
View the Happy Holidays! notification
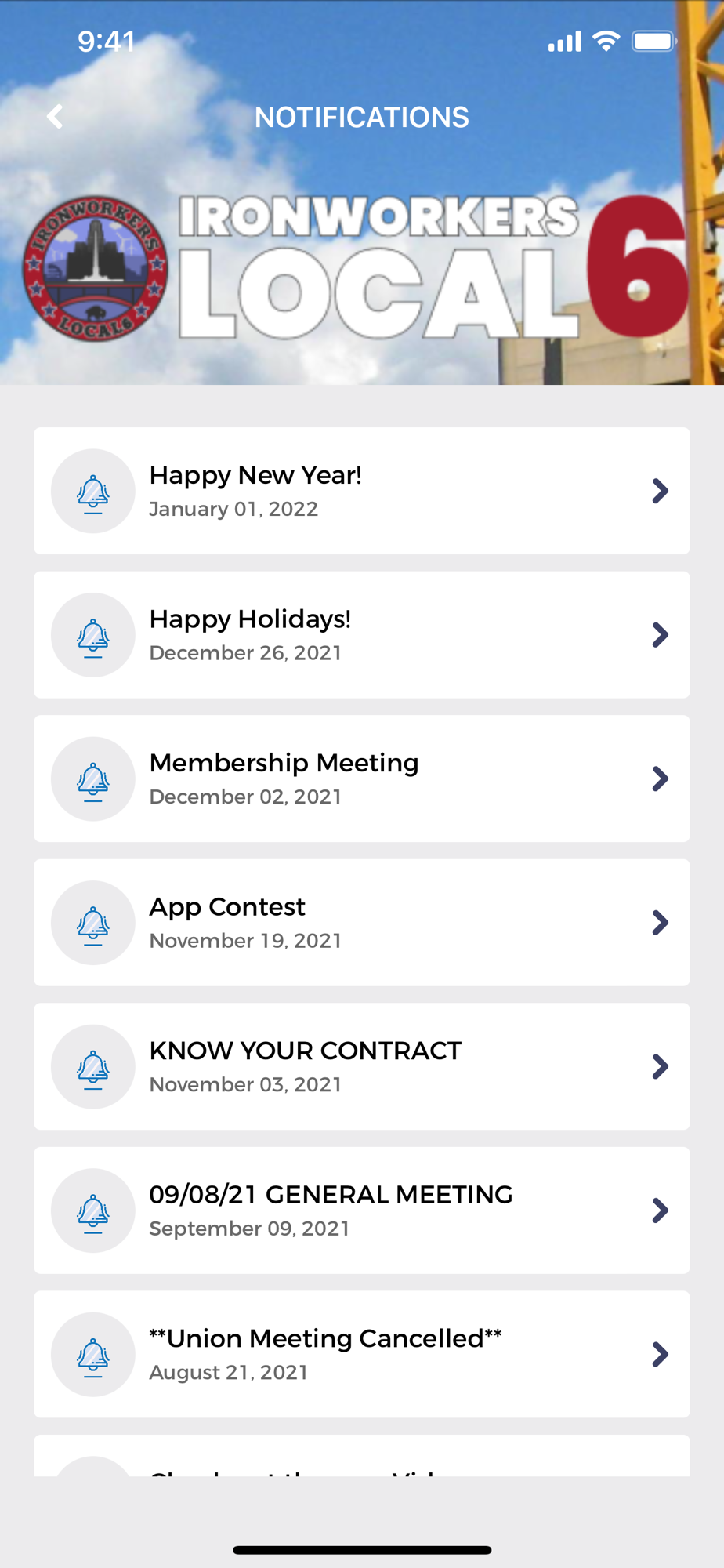pos(361,635)
